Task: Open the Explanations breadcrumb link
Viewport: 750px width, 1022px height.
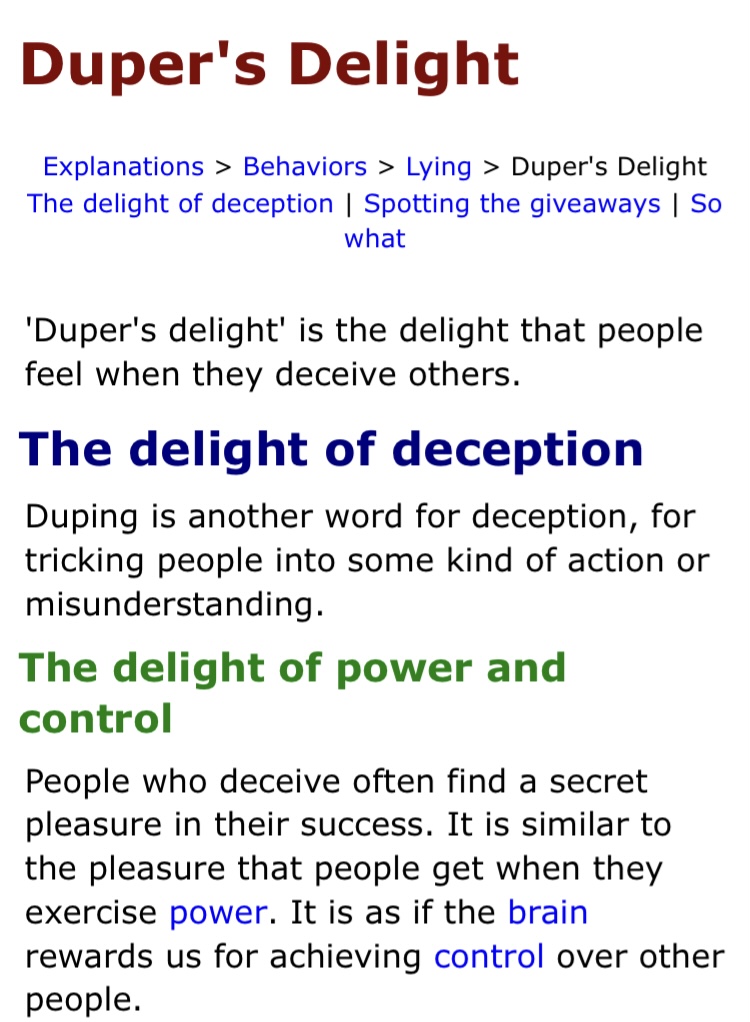Action: [x=123, y=167]
